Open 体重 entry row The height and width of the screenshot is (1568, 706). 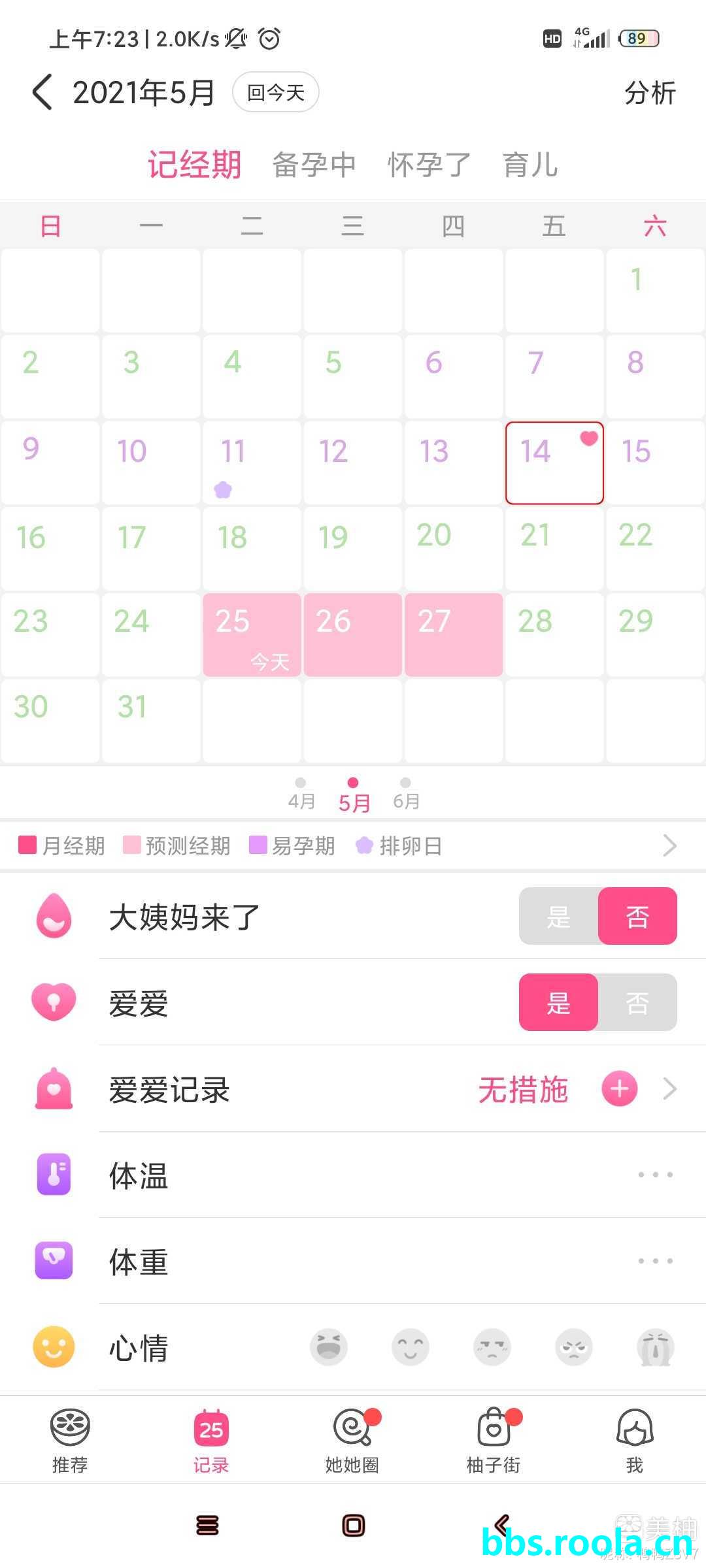[392, 1261]
